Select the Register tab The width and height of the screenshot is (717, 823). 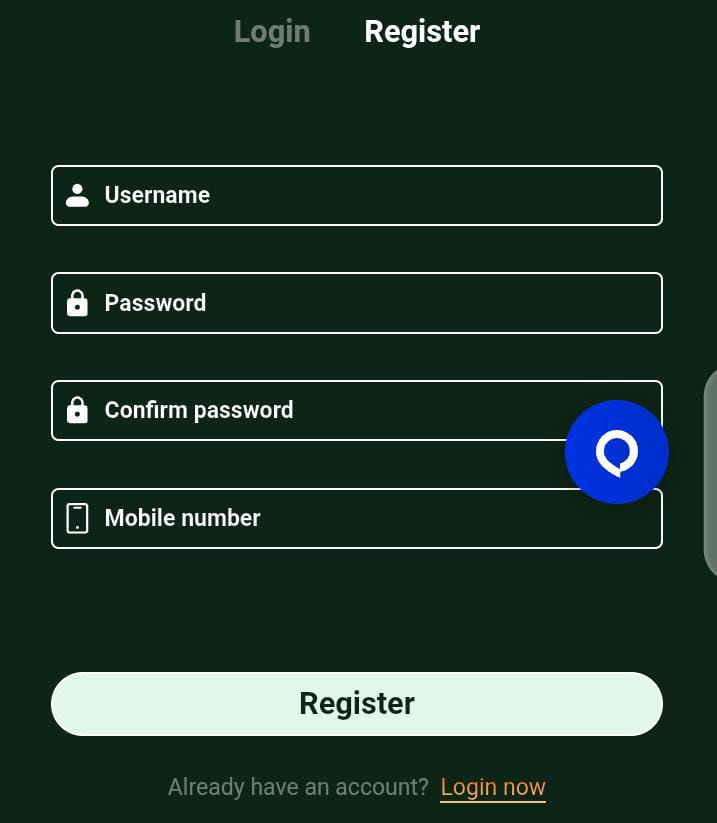[422, 32]
